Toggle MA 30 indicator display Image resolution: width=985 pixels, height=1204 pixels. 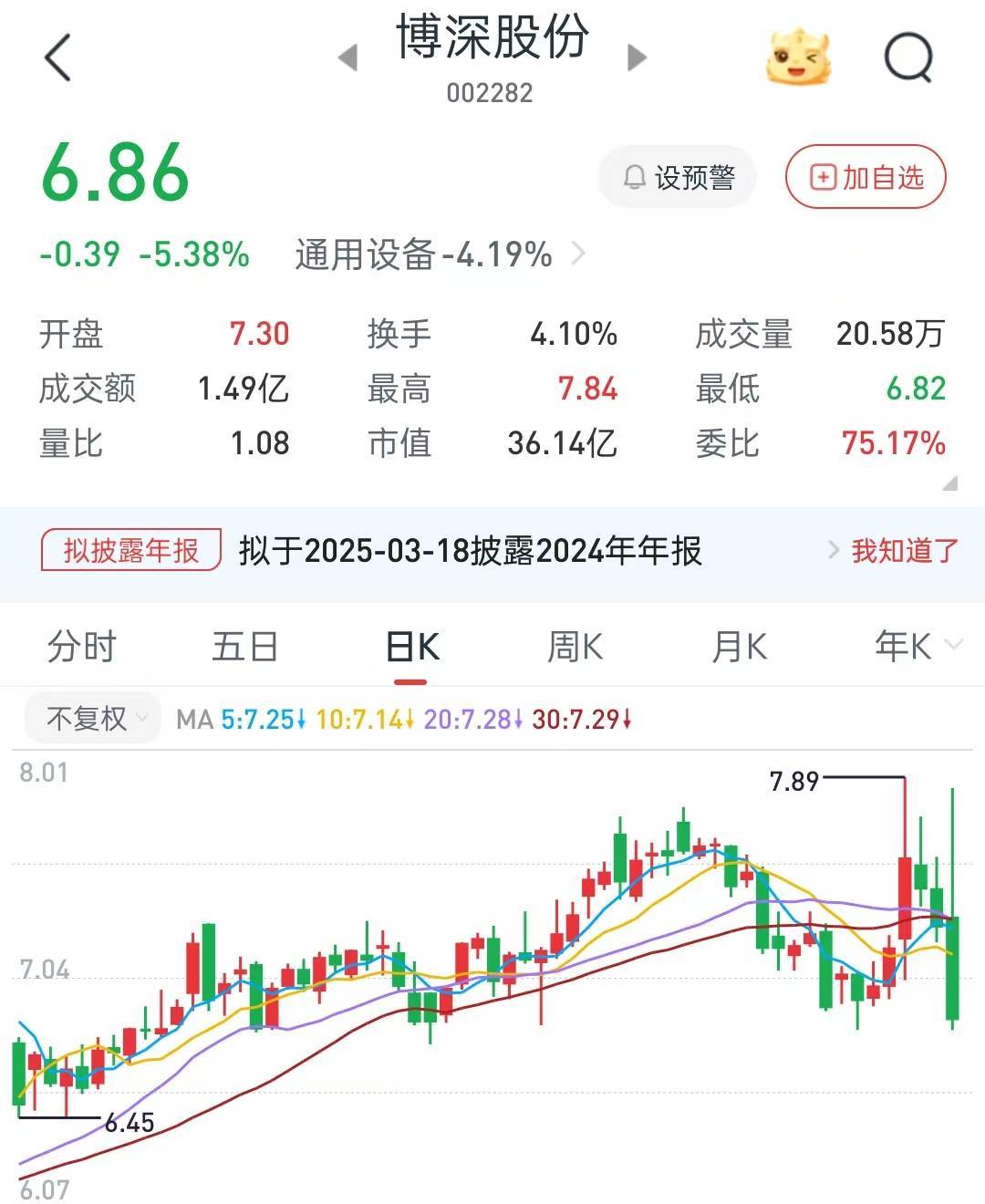coord(577,720)
